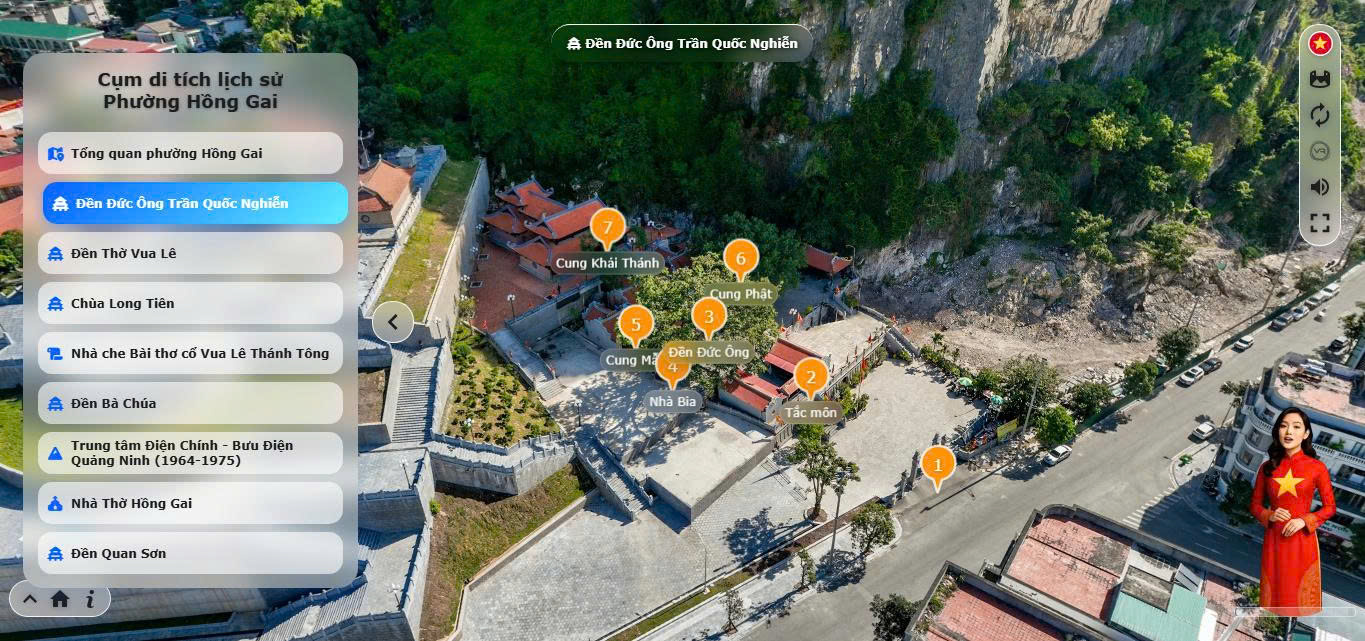Screen dimensions: 1365x641
Task: Toggle auto-rotate with the circular arrows
Action: tap(1320, 115)
